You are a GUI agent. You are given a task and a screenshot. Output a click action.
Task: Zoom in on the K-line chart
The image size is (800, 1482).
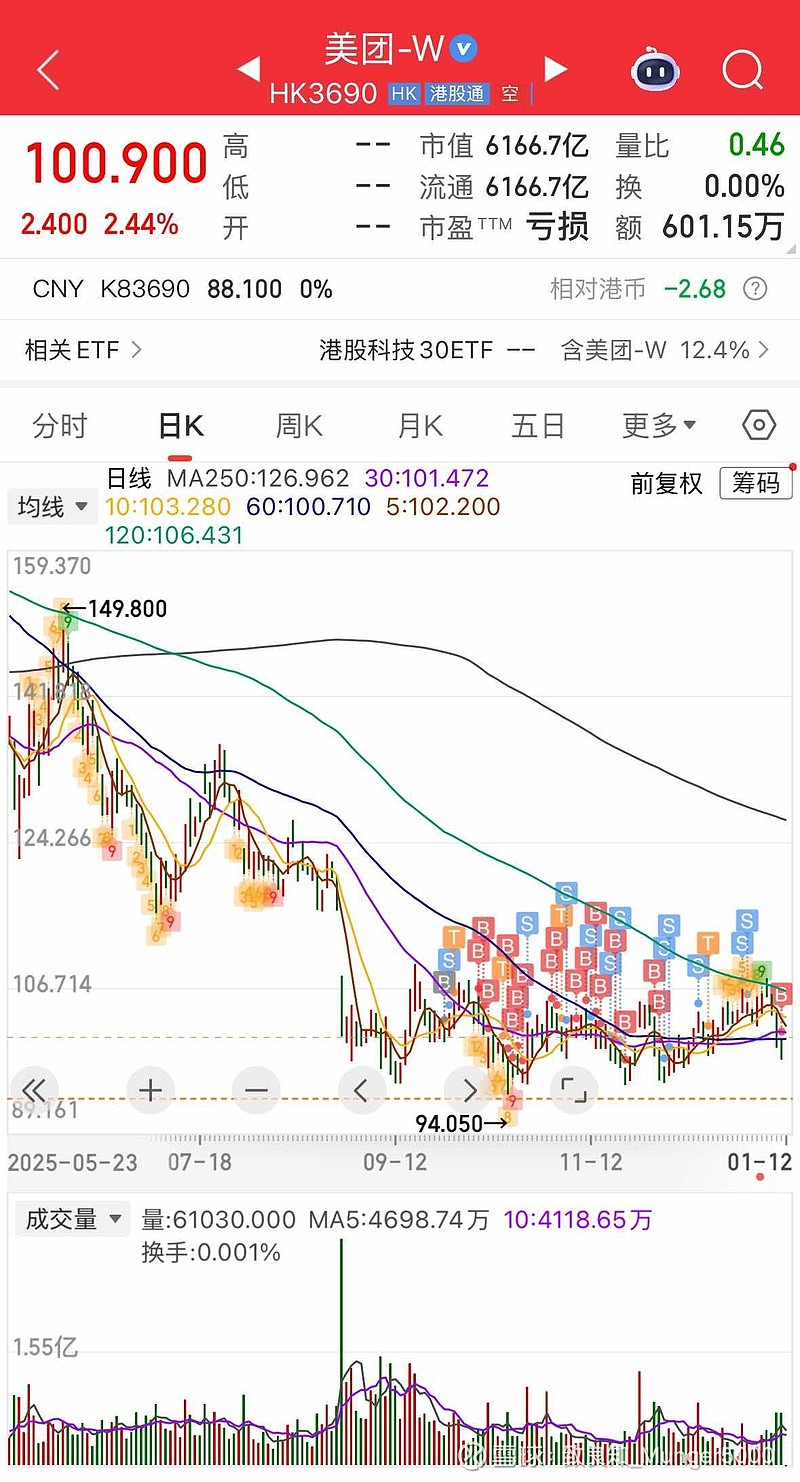tap(150, 1091)
